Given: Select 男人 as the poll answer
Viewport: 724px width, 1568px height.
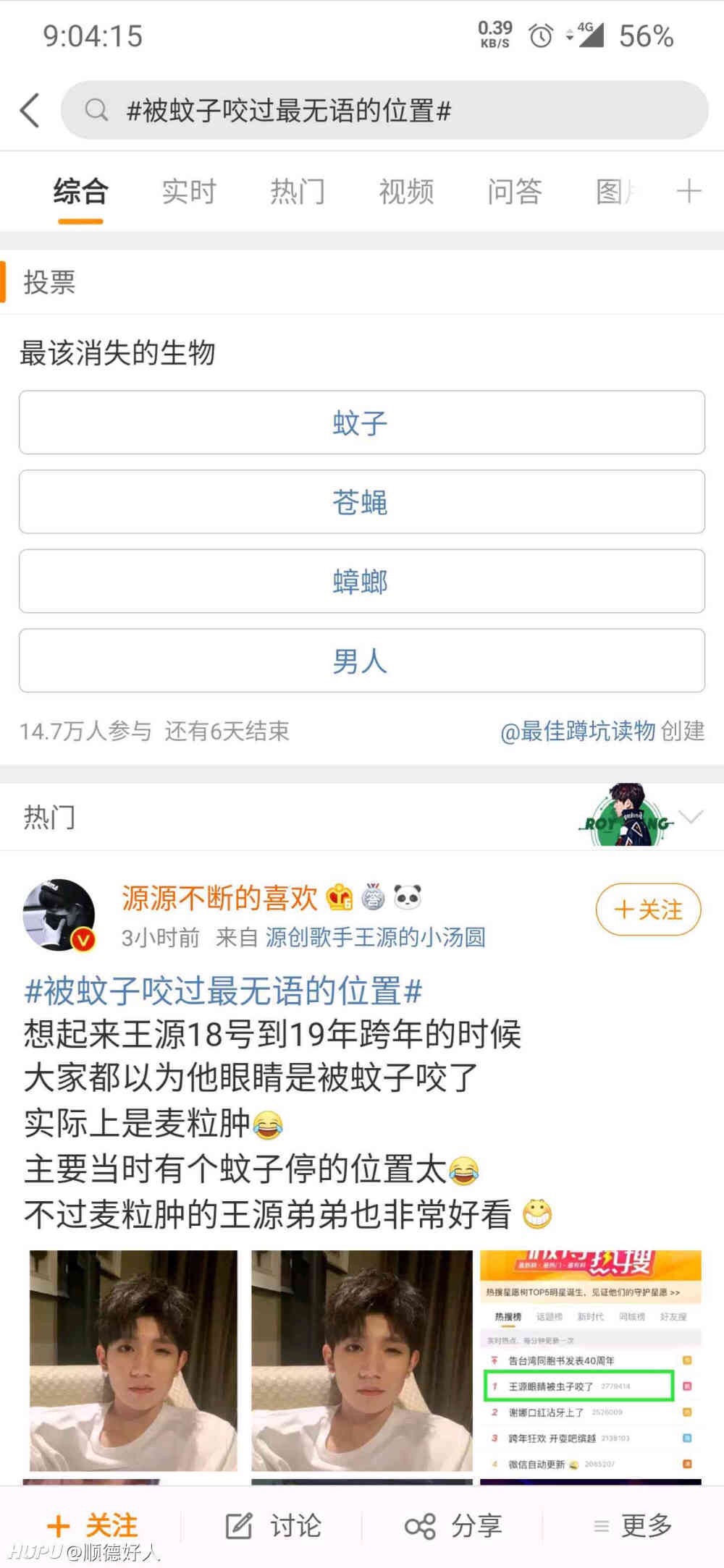Looking at the screenshot, I should coord(362,661).
